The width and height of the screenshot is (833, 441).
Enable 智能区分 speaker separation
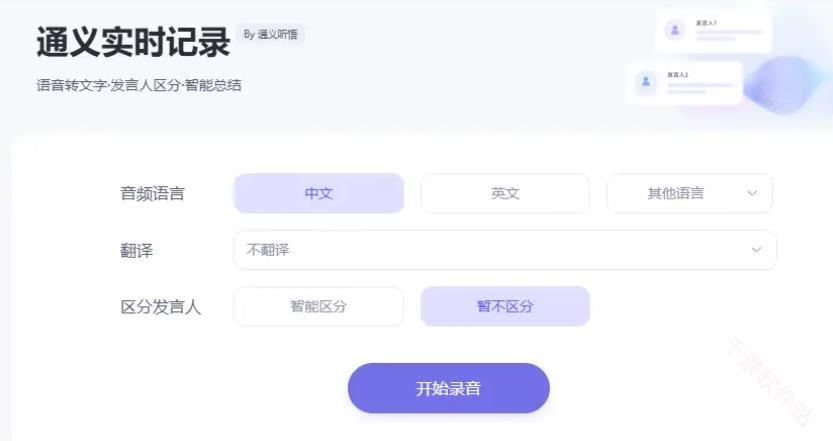tap(318, 307)
